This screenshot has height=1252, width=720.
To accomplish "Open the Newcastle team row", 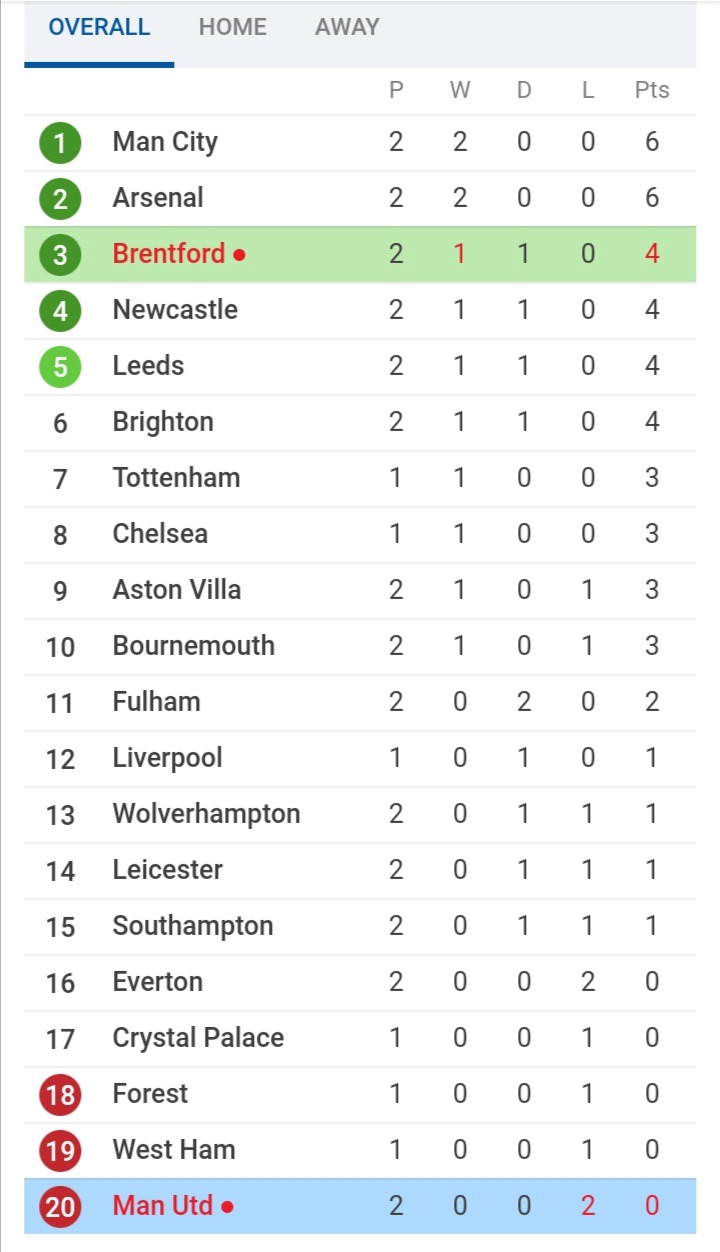I will point(360,310).
